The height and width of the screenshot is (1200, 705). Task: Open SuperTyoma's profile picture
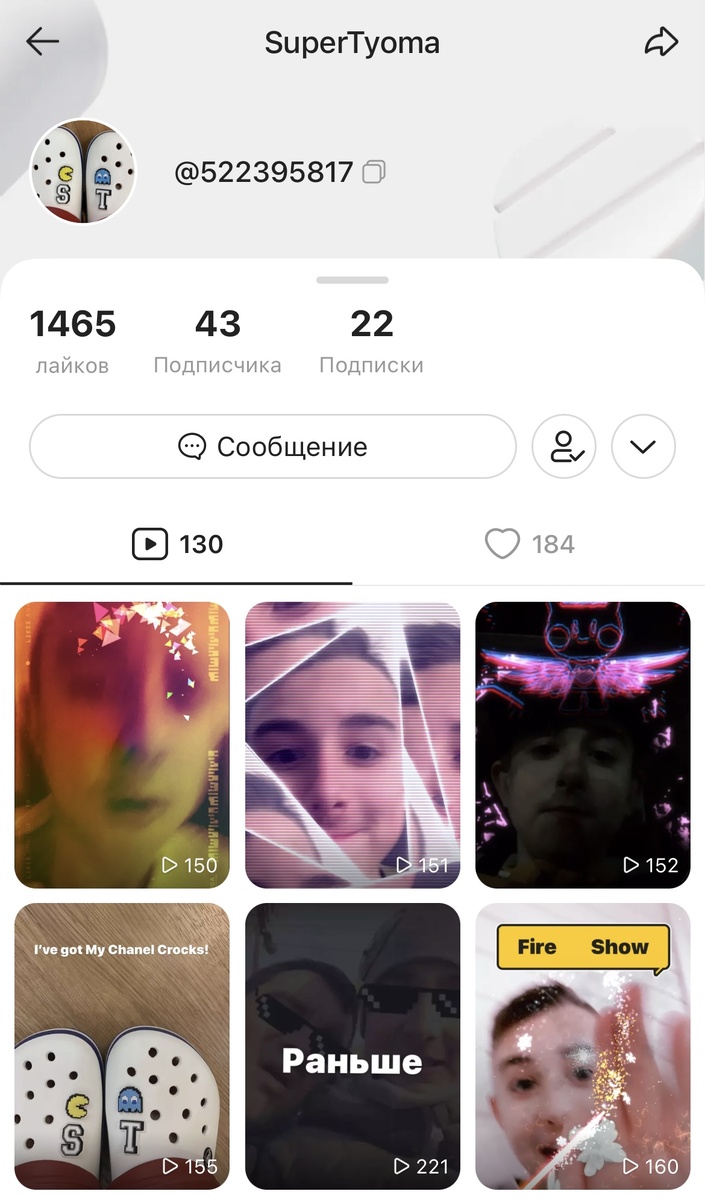point(83,172)
